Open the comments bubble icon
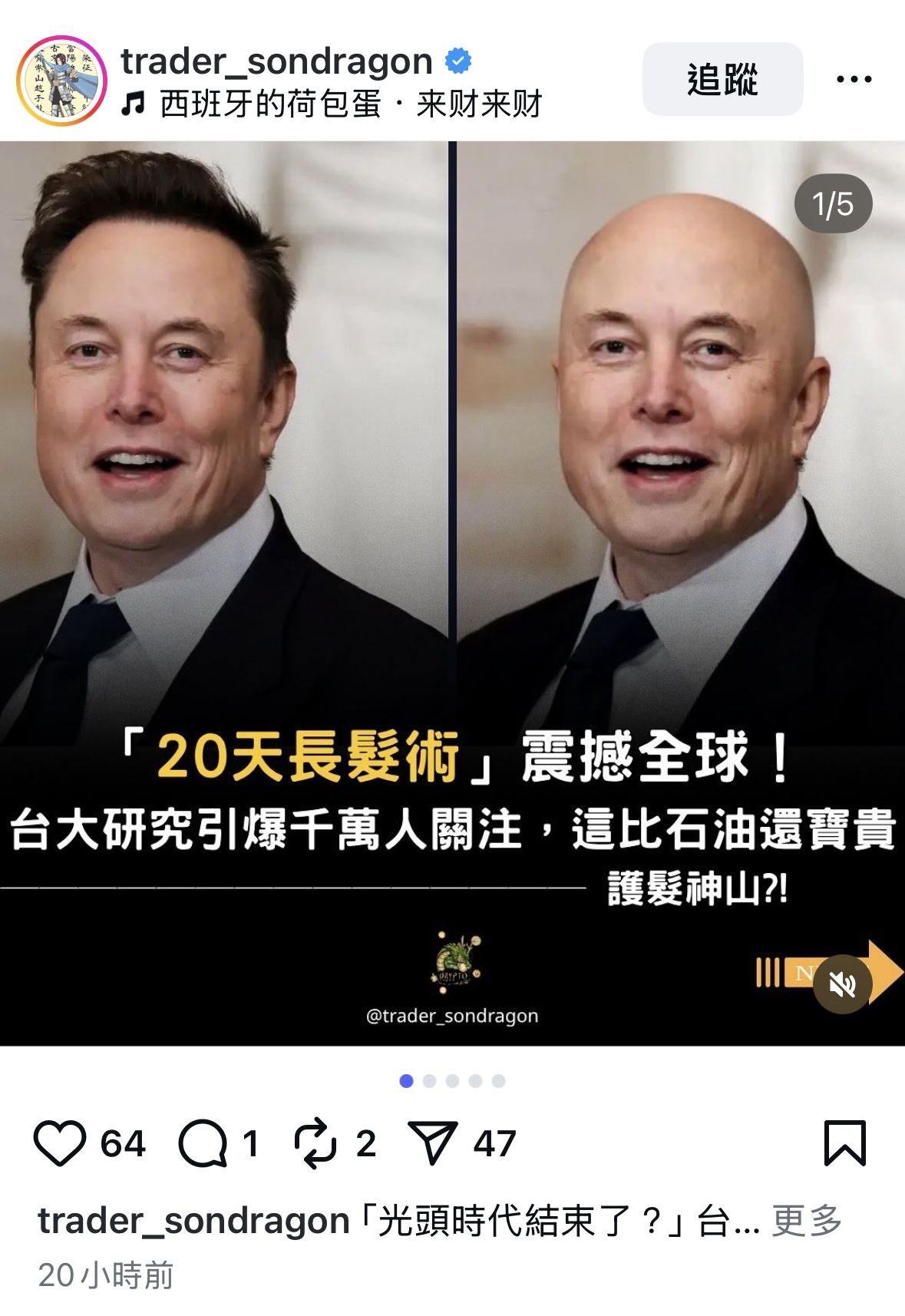 pos(203,1143)
